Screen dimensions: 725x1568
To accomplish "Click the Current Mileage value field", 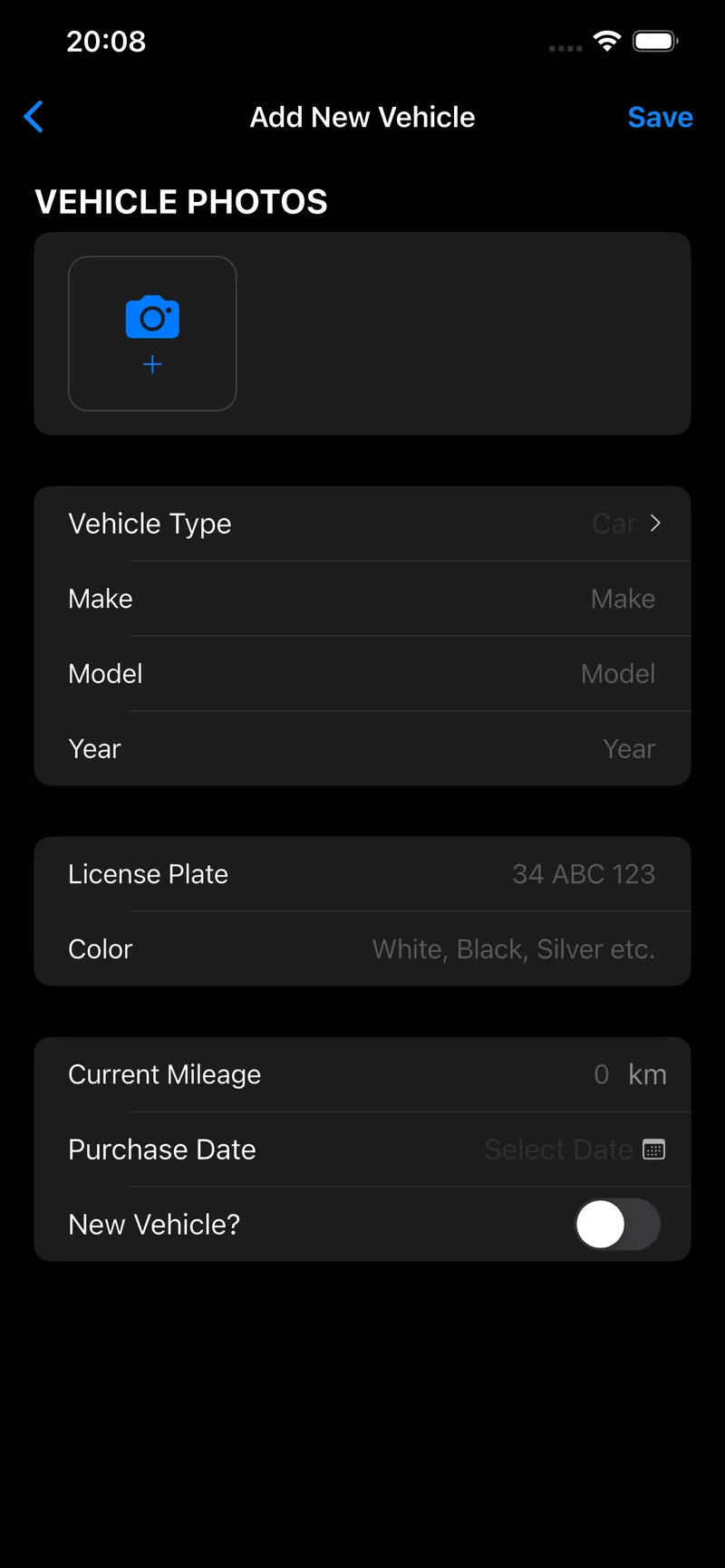I will tap(601, 1074).
